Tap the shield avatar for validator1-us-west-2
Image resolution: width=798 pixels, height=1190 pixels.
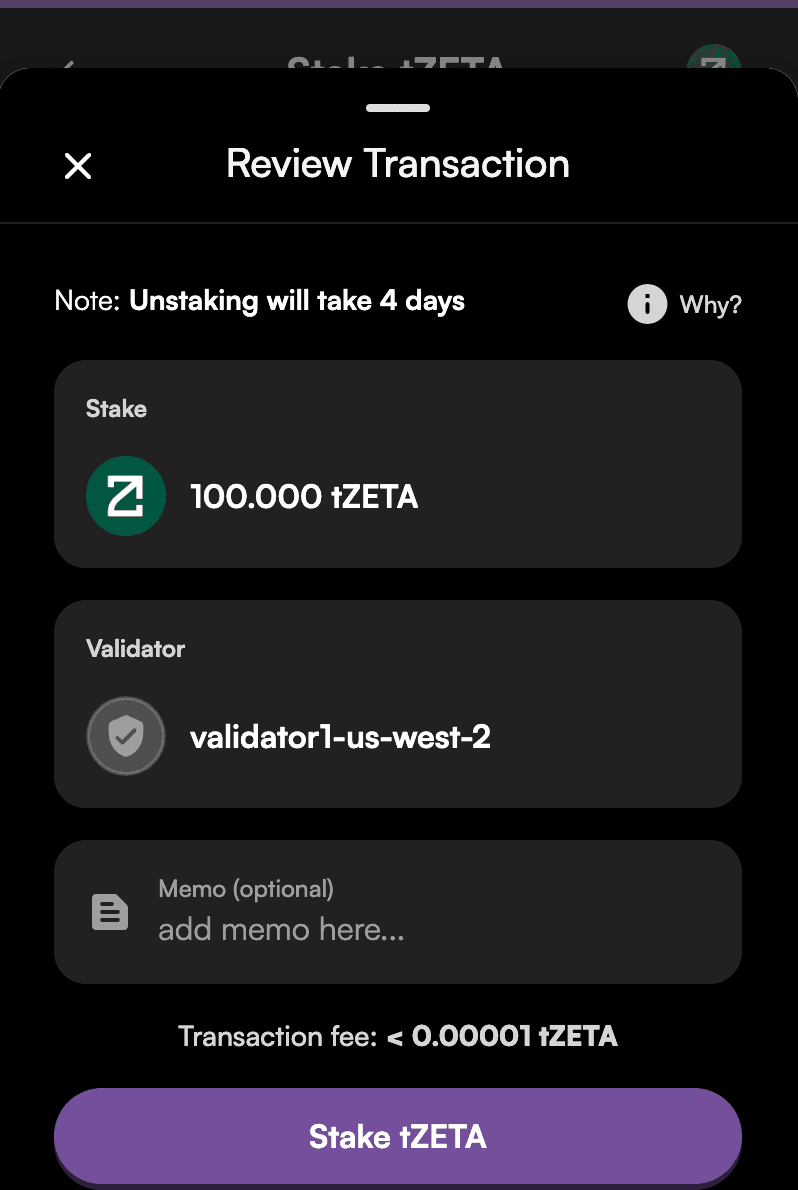pyautogui.click(x=126, y=736)
